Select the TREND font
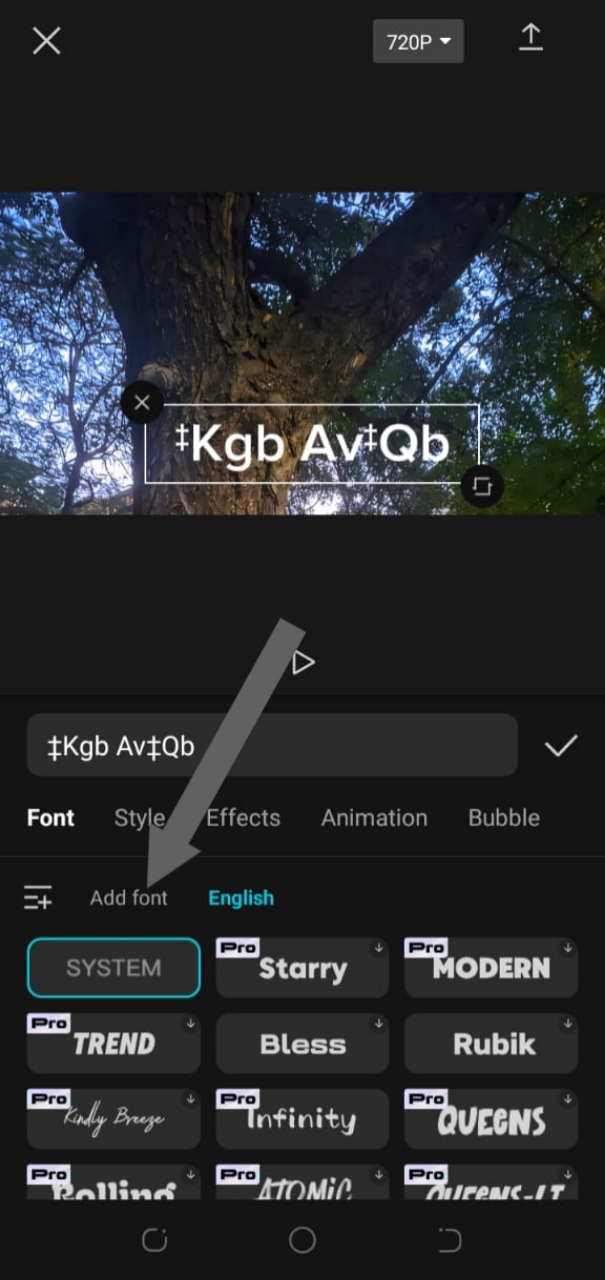The image size is (605, 1280). [113, 1044]
